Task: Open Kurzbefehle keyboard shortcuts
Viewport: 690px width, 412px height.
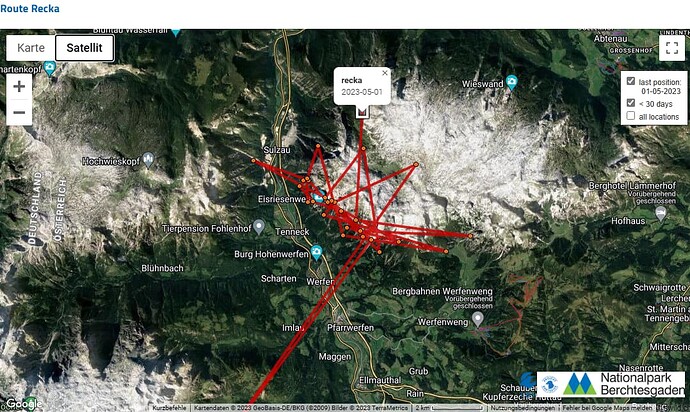Action: point(171,407)
